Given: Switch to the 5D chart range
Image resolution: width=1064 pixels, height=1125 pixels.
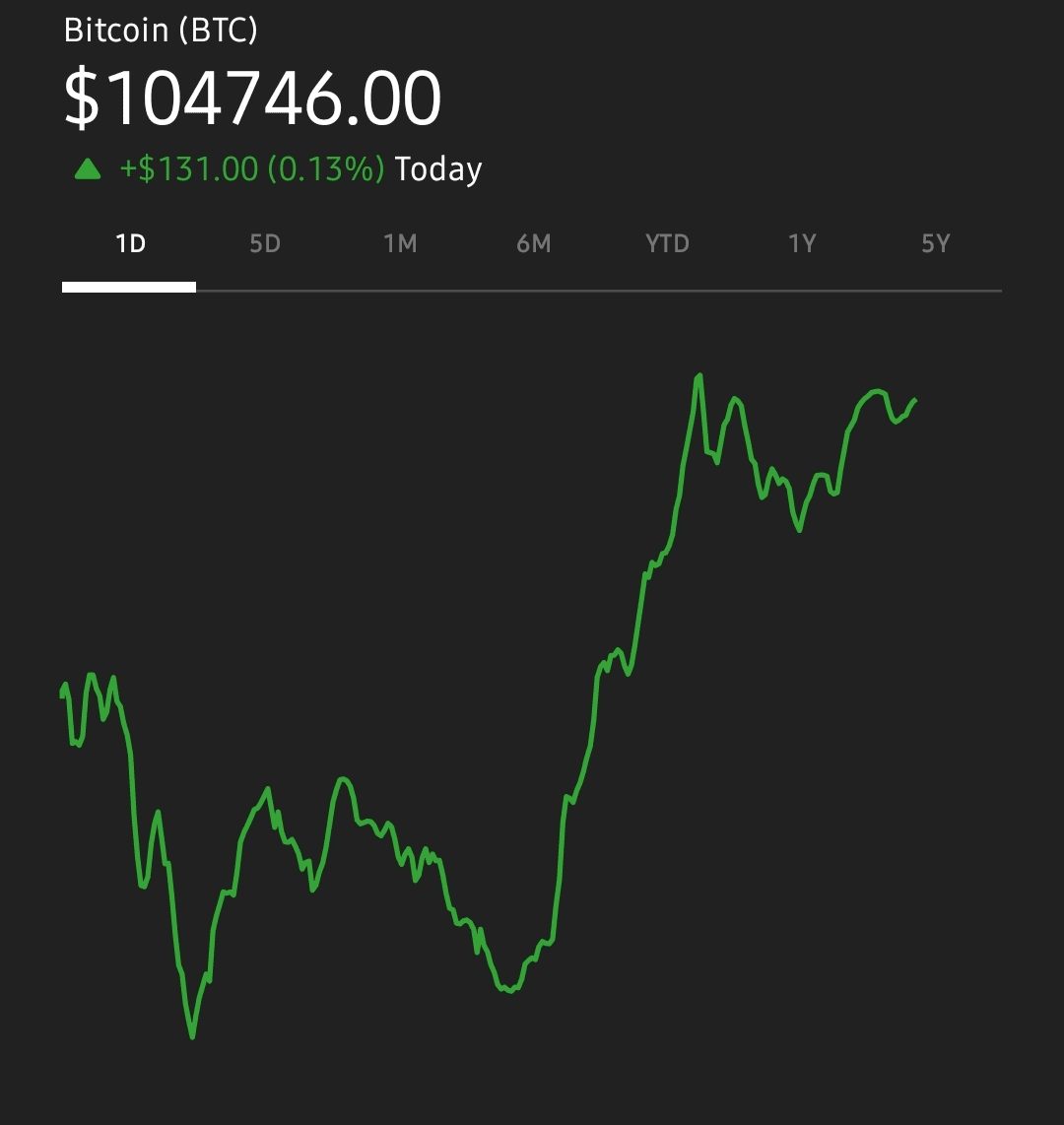Looking at the screenshot, I should click(x=264, y=243).
